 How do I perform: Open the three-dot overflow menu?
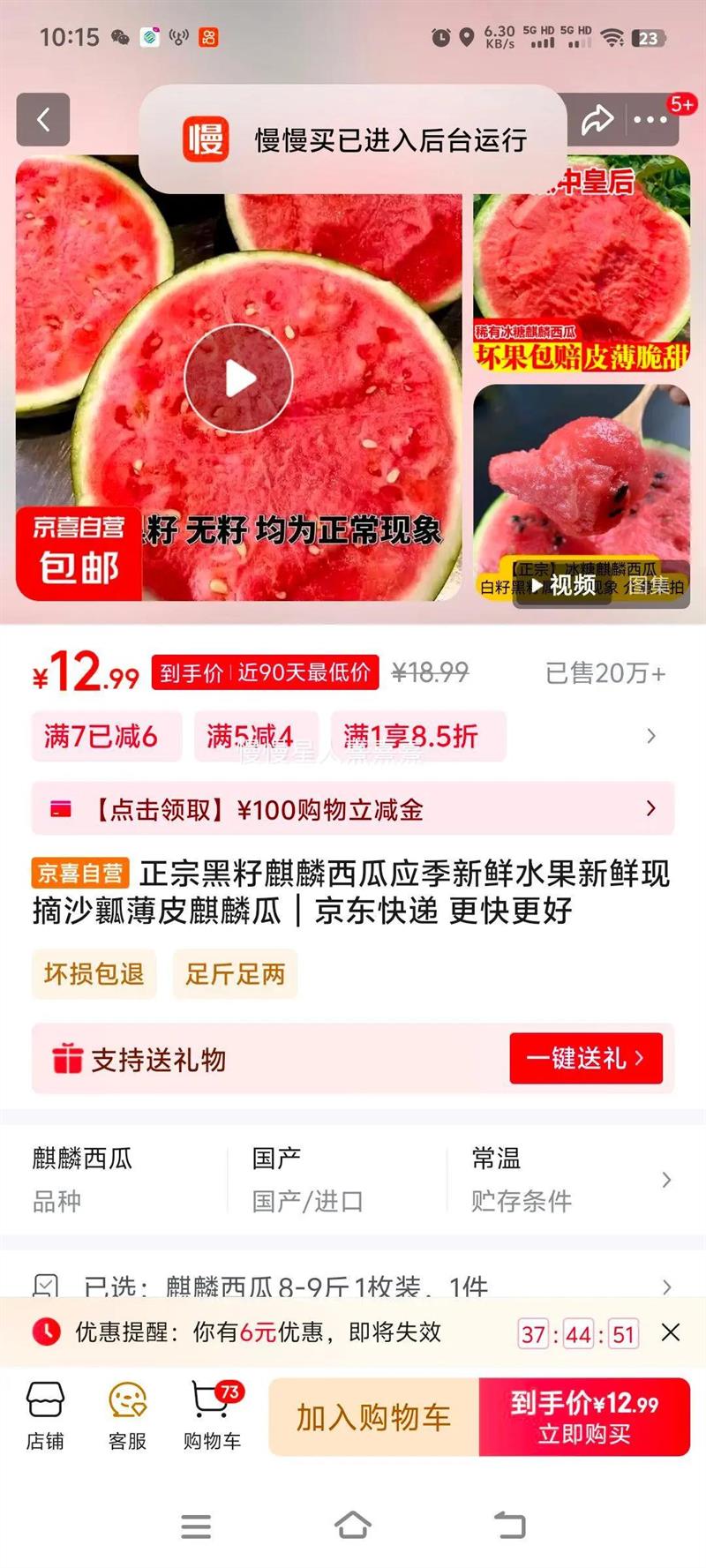coord(650,120)
